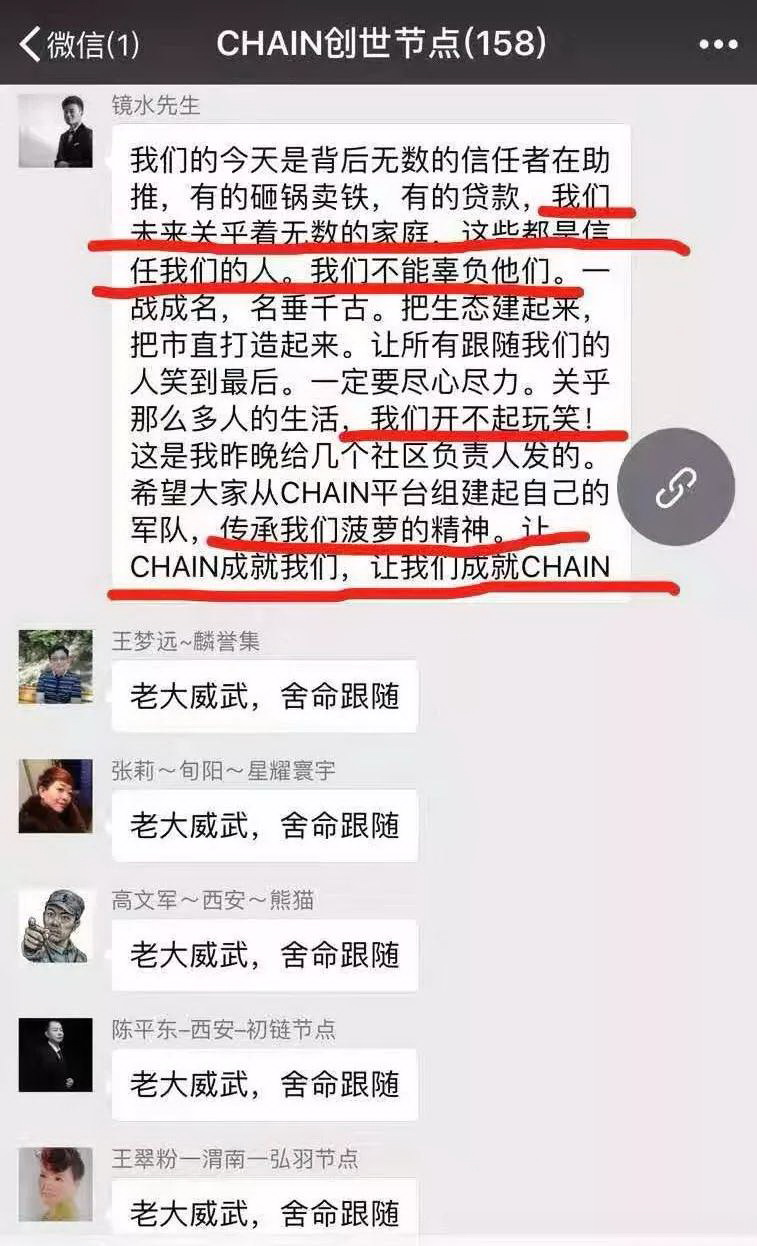Open 镜水先生's profile avatar
The image size is (757, 1246).
56,131
